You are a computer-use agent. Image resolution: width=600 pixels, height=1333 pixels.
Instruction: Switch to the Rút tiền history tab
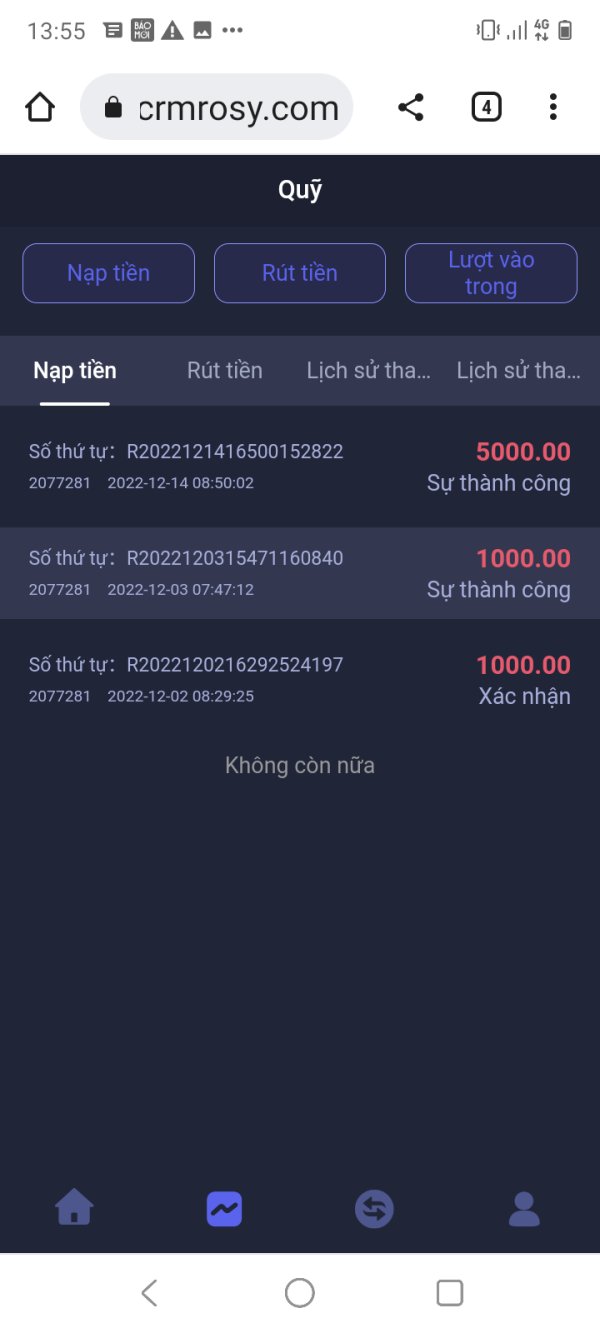click(x=225, y=371)
